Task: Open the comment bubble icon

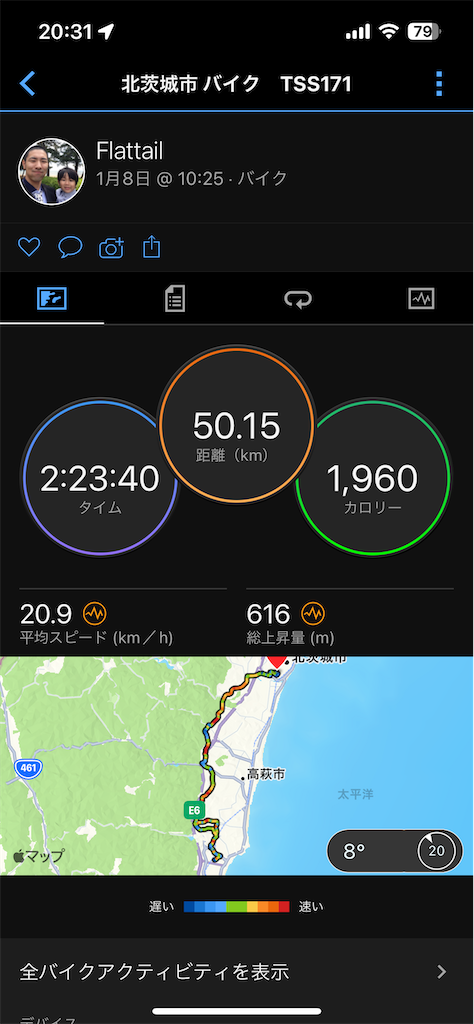Action: coord(70,247)
